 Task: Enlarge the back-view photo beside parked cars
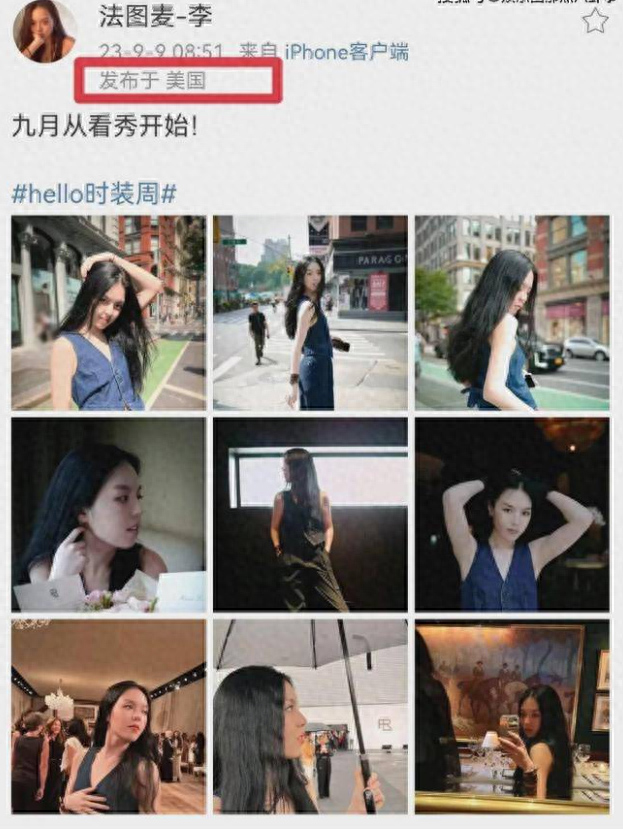(512, 313)
